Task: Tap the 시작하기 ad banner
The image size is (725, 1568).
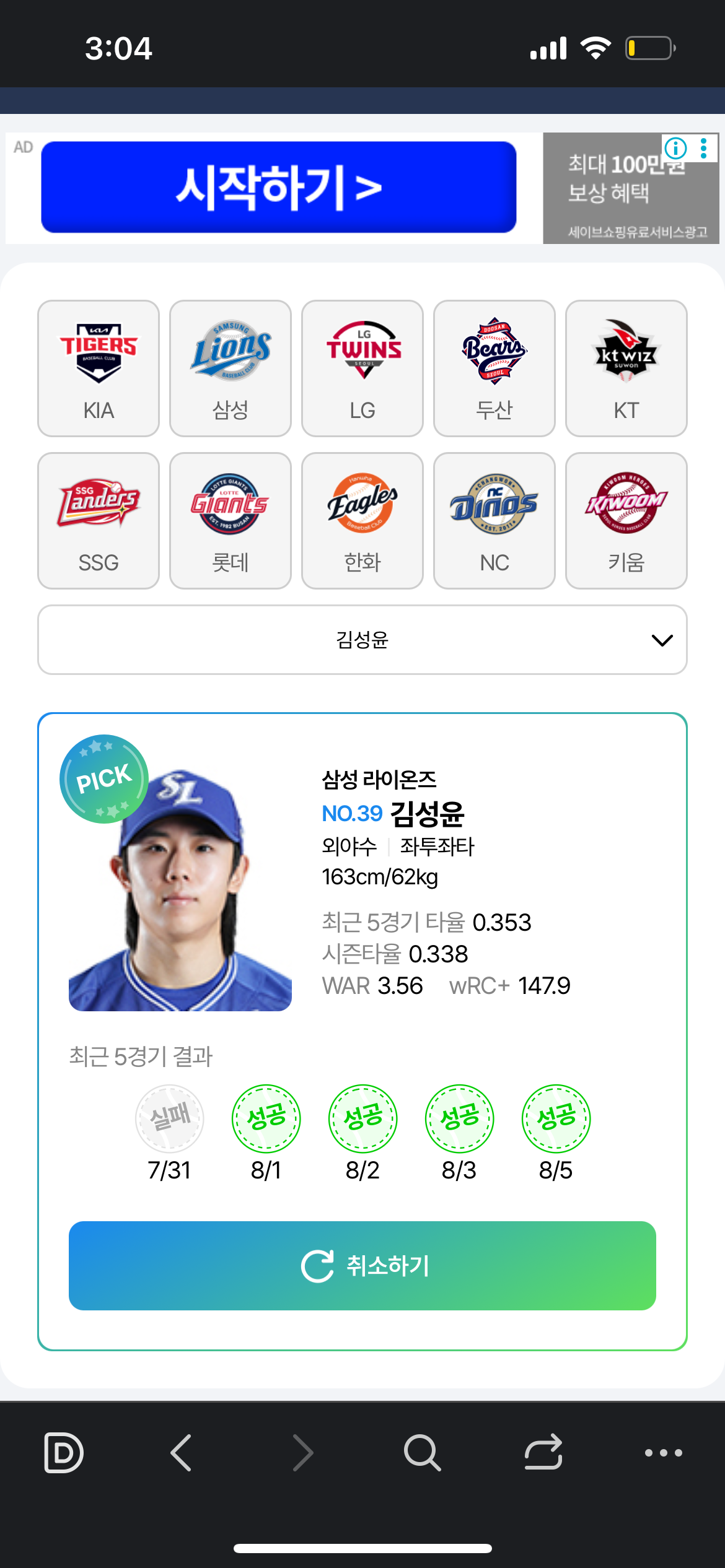Action: pyautogui.click(x=279, y=187)
